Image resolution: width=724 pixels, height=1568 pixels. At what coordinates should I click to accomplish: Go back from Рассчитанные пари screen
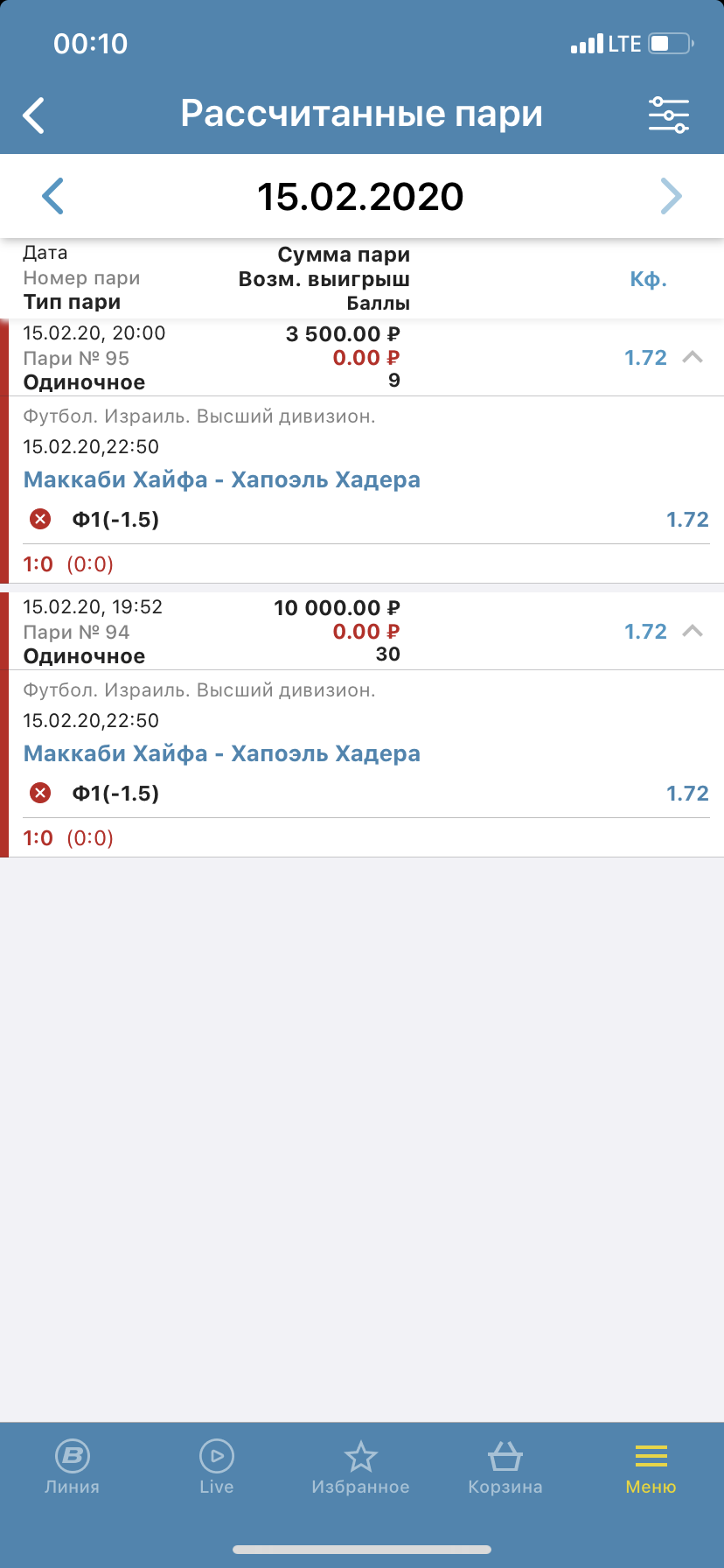pos(34,115)
